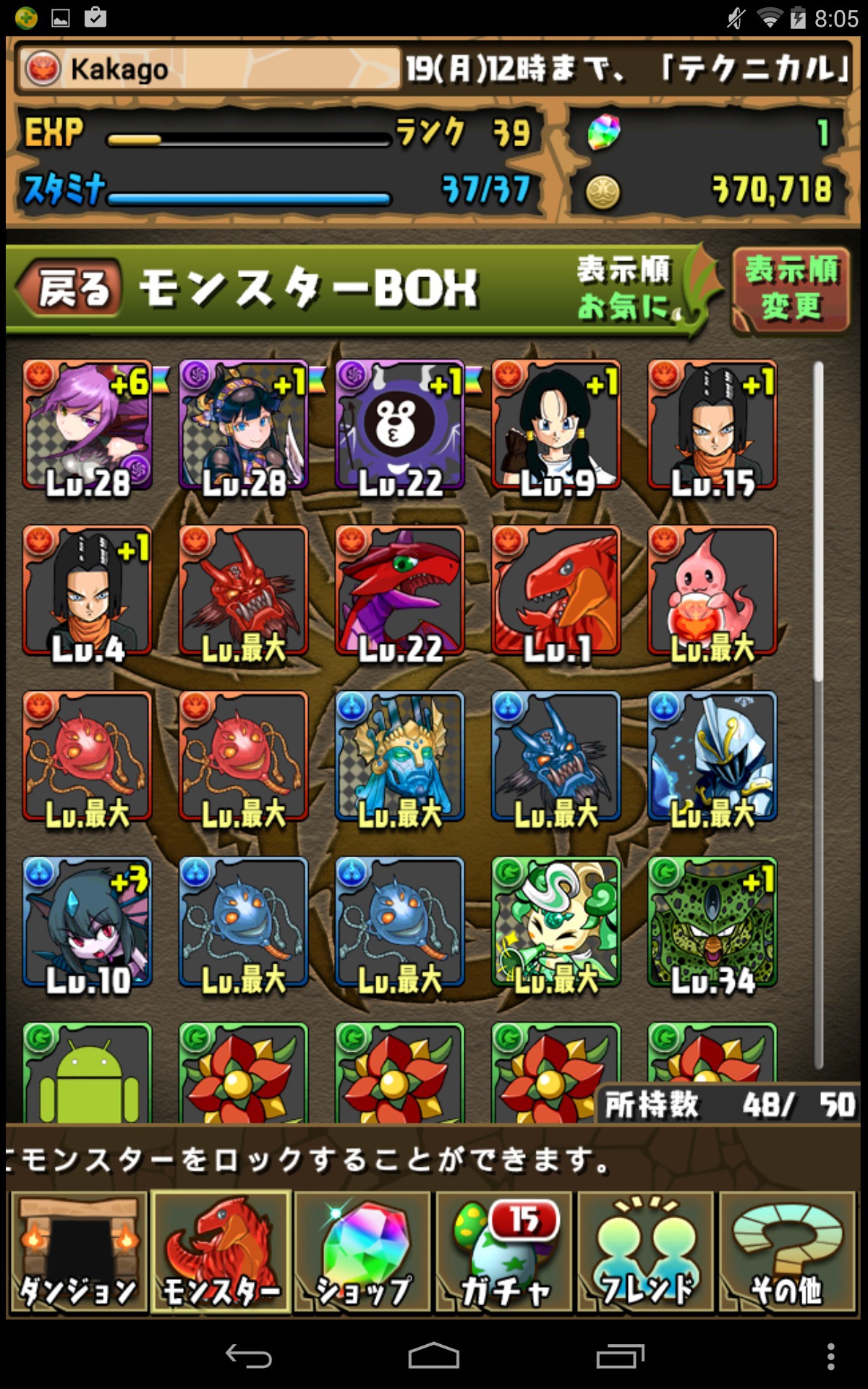The width and height of the screenshot is (868, 1389).
Task: Tap the system back button
Action: [x=249, y=1356]
